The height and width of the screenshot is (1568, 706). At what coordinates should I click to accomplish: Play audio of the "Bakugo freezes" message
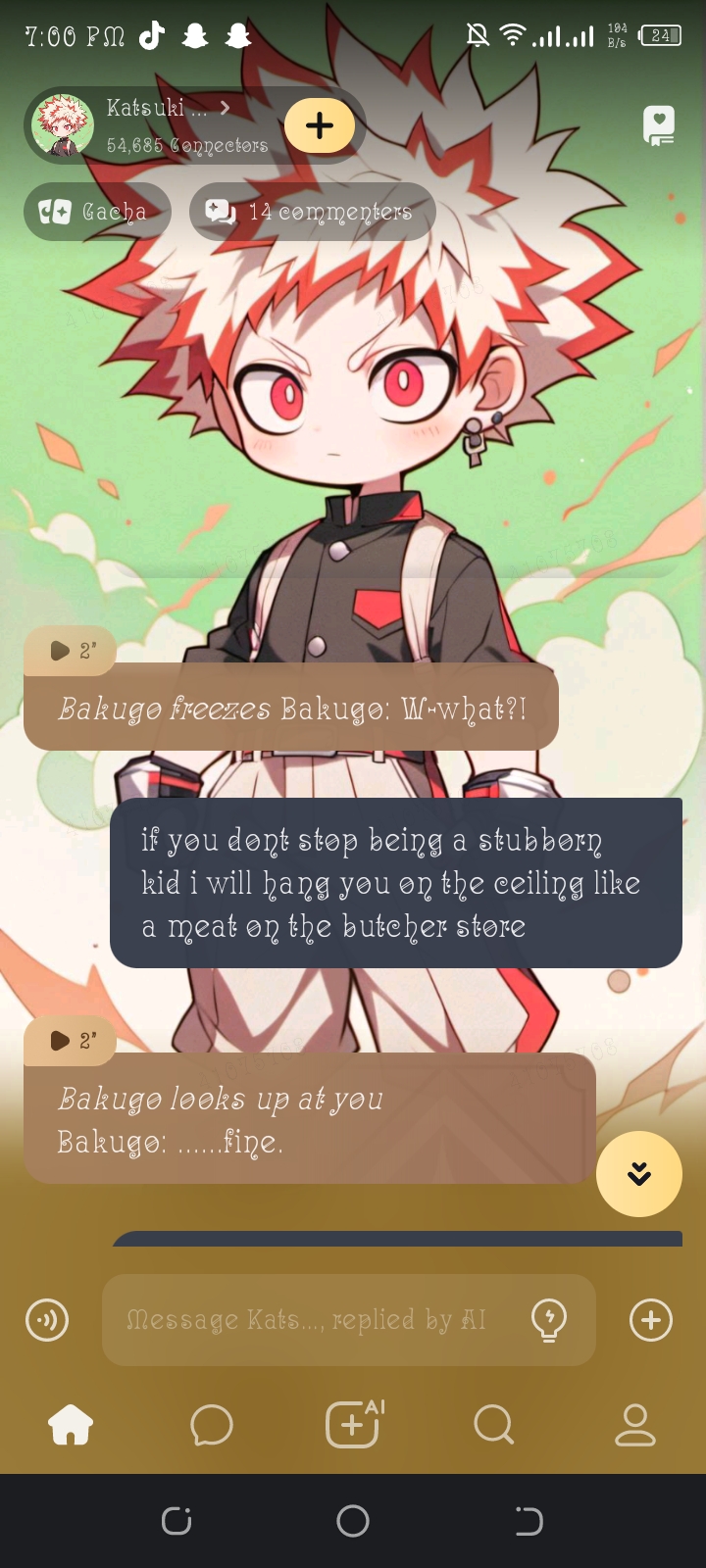[x=71, y=651]
